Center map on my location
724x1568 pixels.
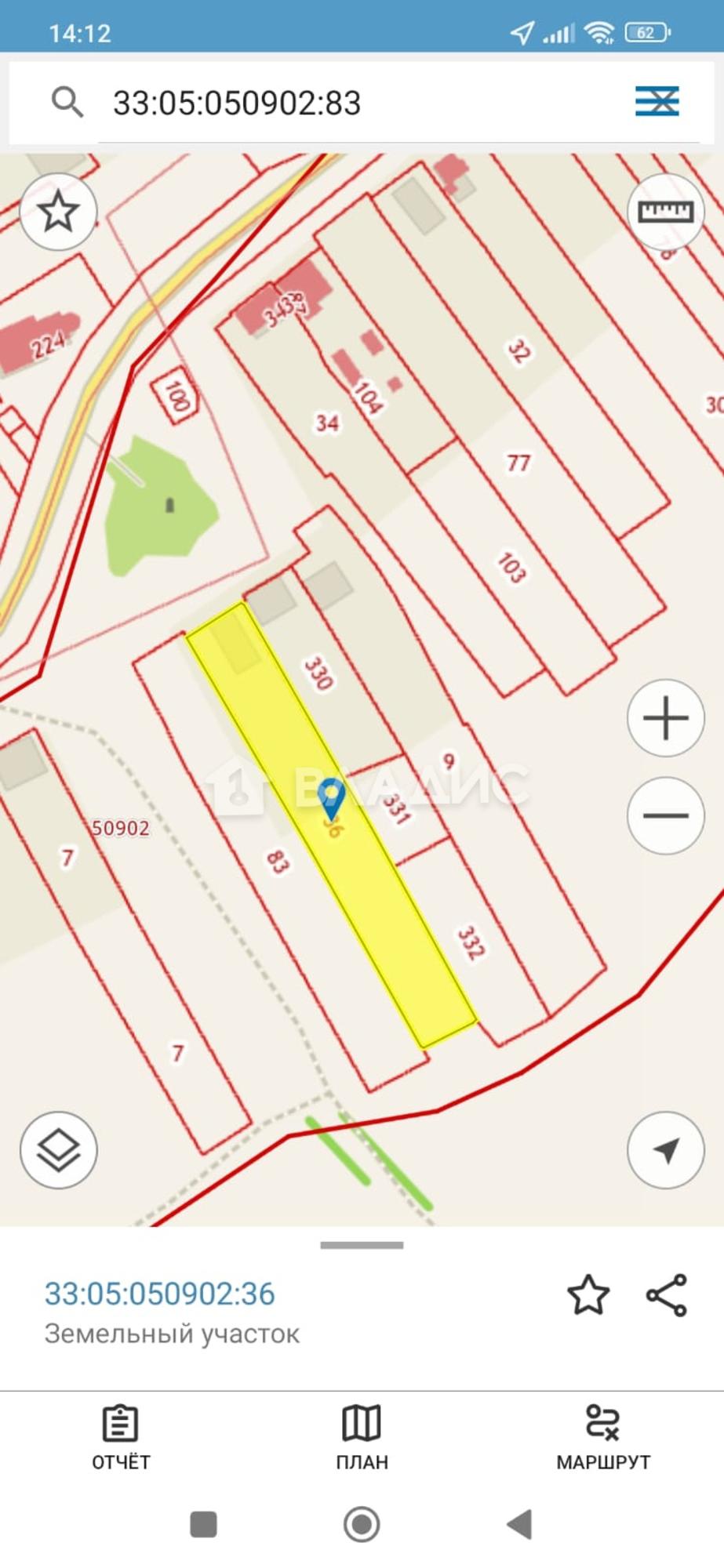[665, 1150]
